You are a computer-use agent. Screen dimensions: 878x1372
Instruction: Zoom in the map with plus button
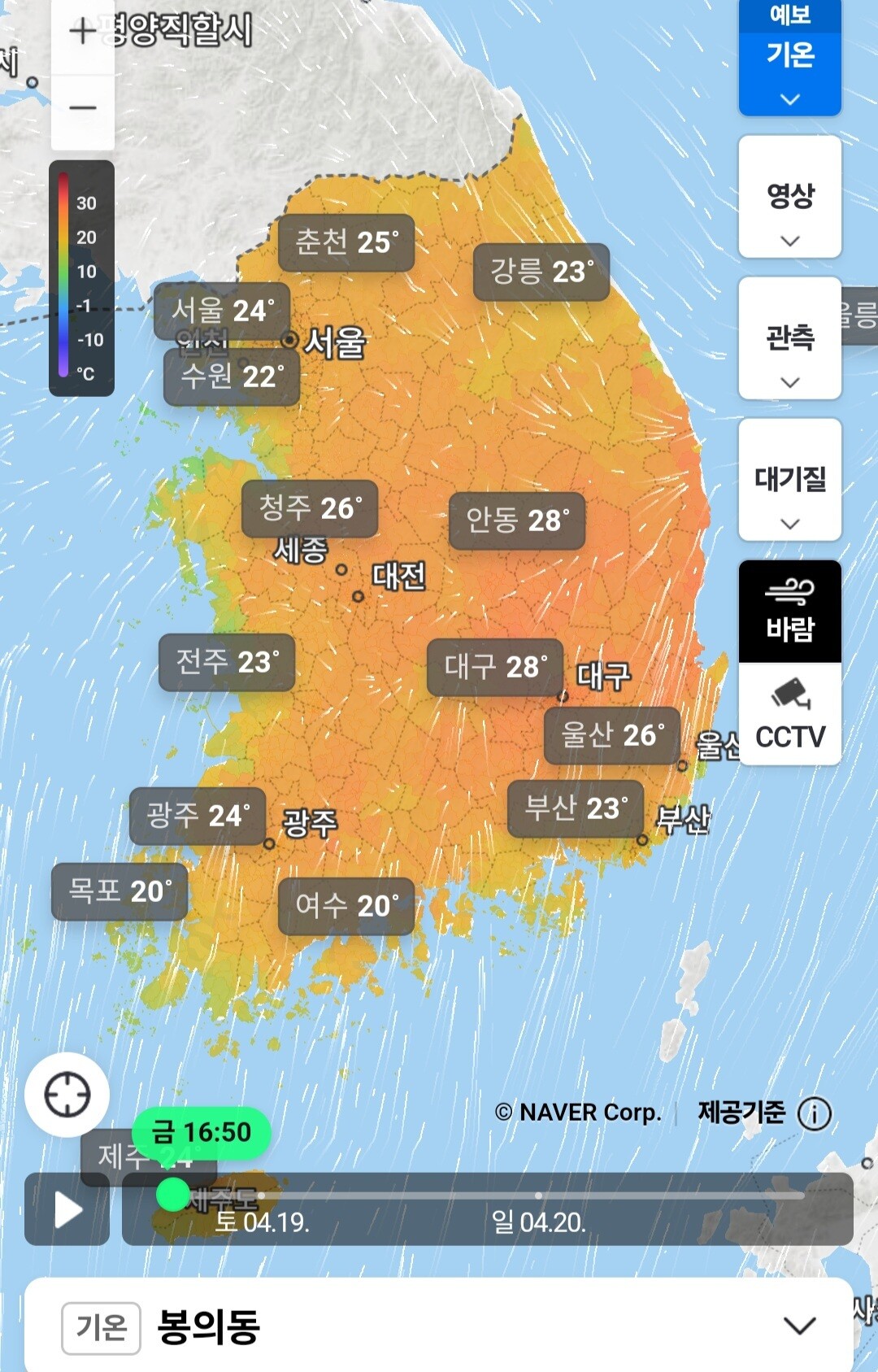pyautogui.click(x=82, y=33)
